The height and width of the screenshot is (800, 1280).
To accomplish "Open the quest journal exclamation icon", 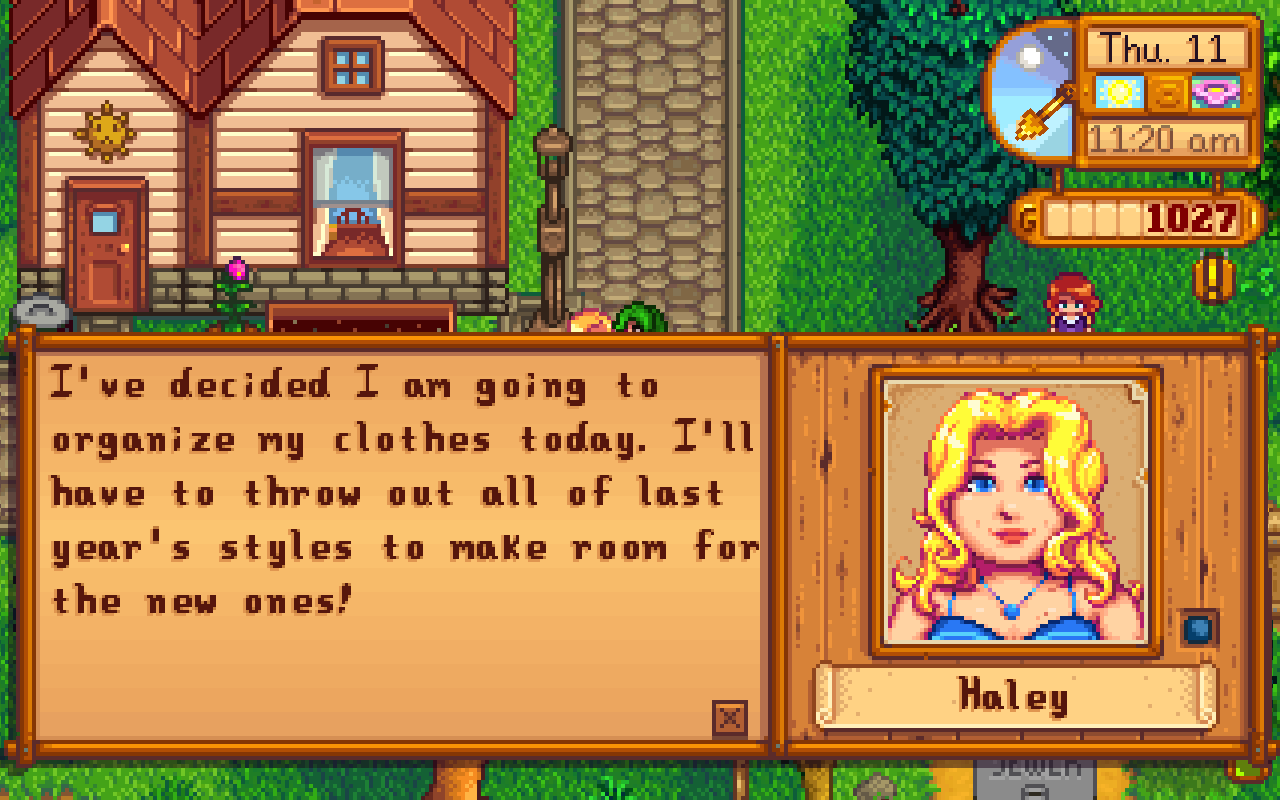I will pyautogui.click(x=1213, y=278).
